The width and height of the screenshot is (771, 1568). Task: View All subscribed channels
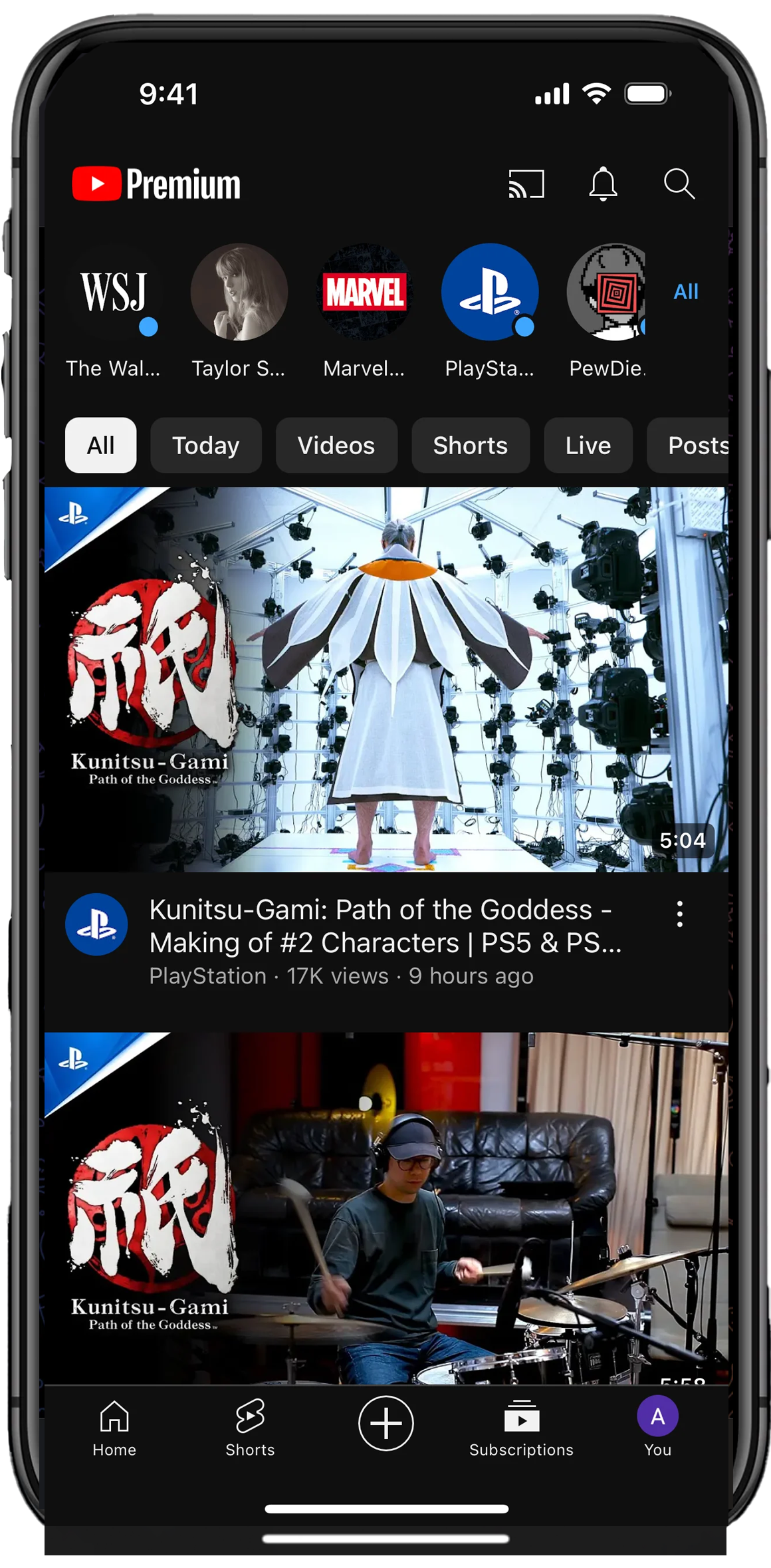(686, 291)
